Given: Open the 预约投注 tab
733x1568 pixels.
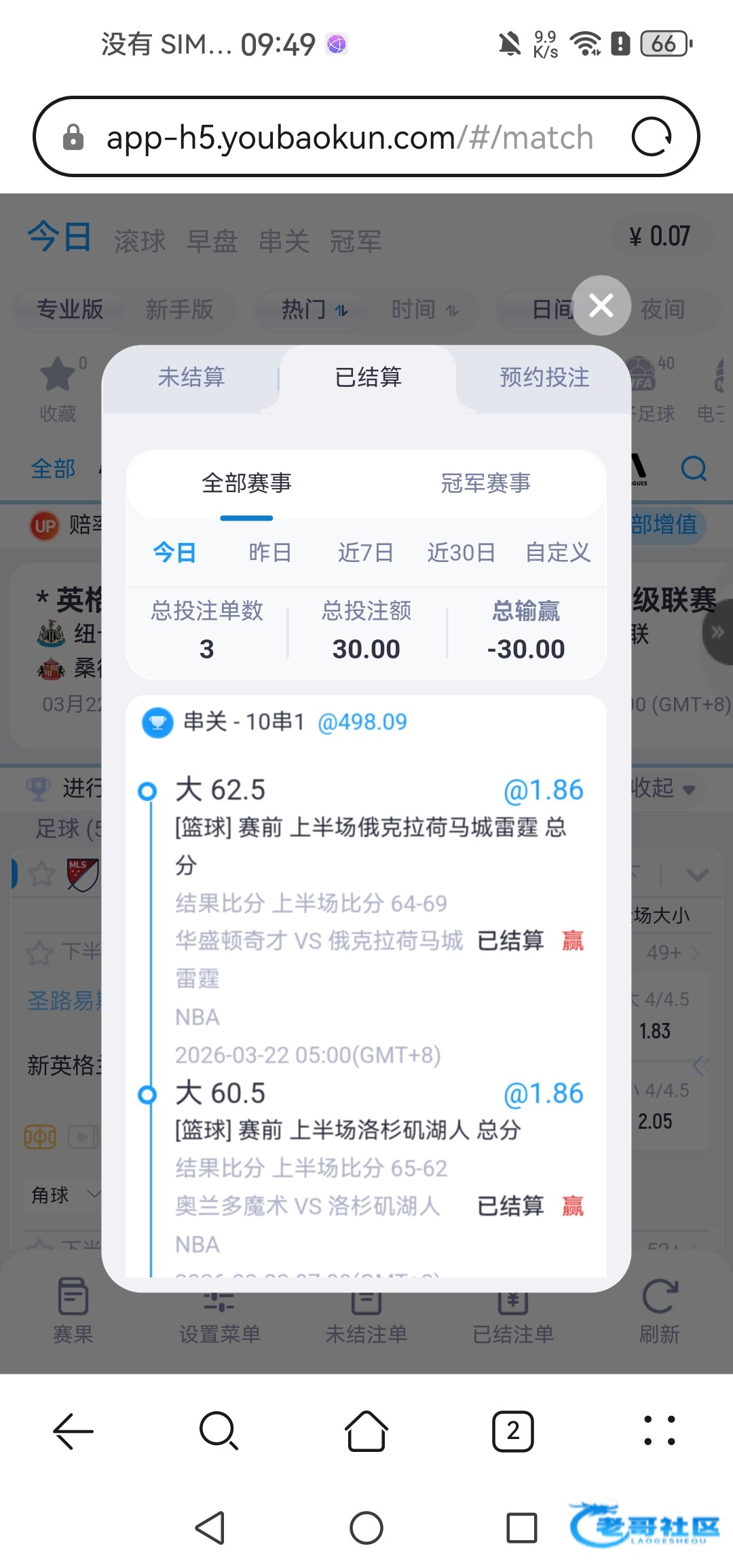Looking at the screenshot, I should tap(544, 377).
